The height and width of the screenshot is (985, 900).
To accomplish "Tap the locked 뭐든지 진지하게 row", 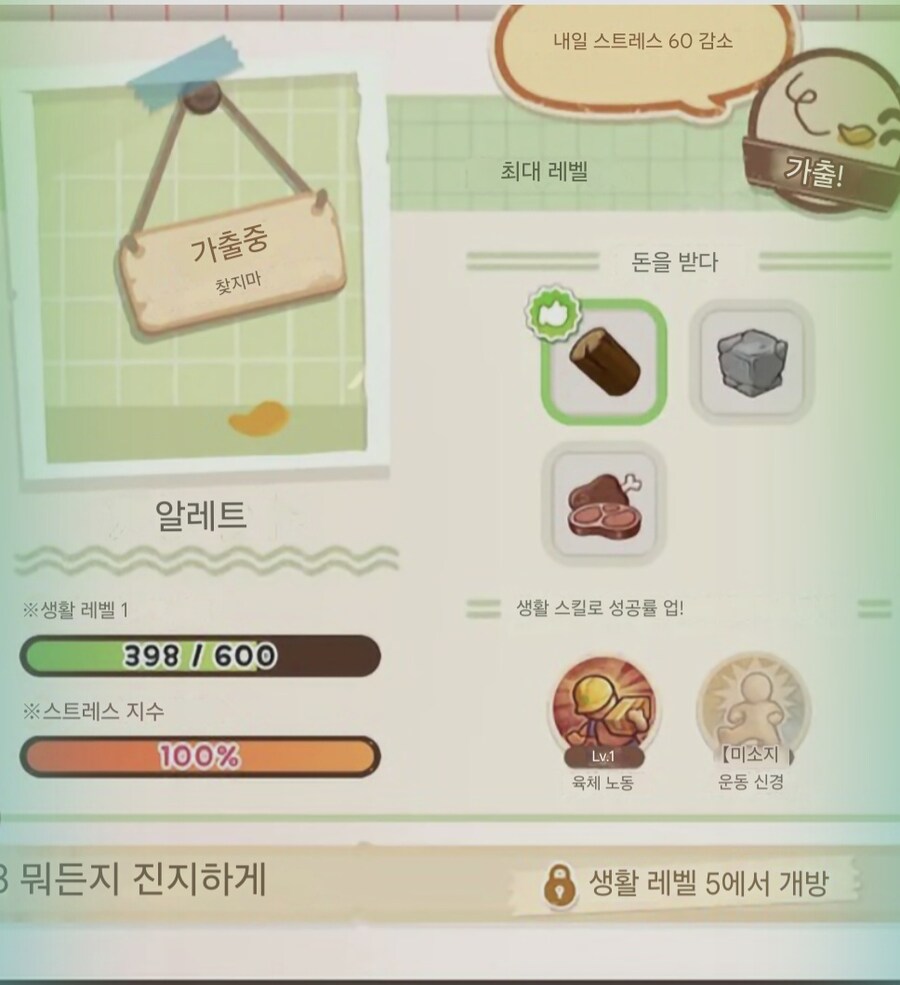I will (x=450, y=882).
